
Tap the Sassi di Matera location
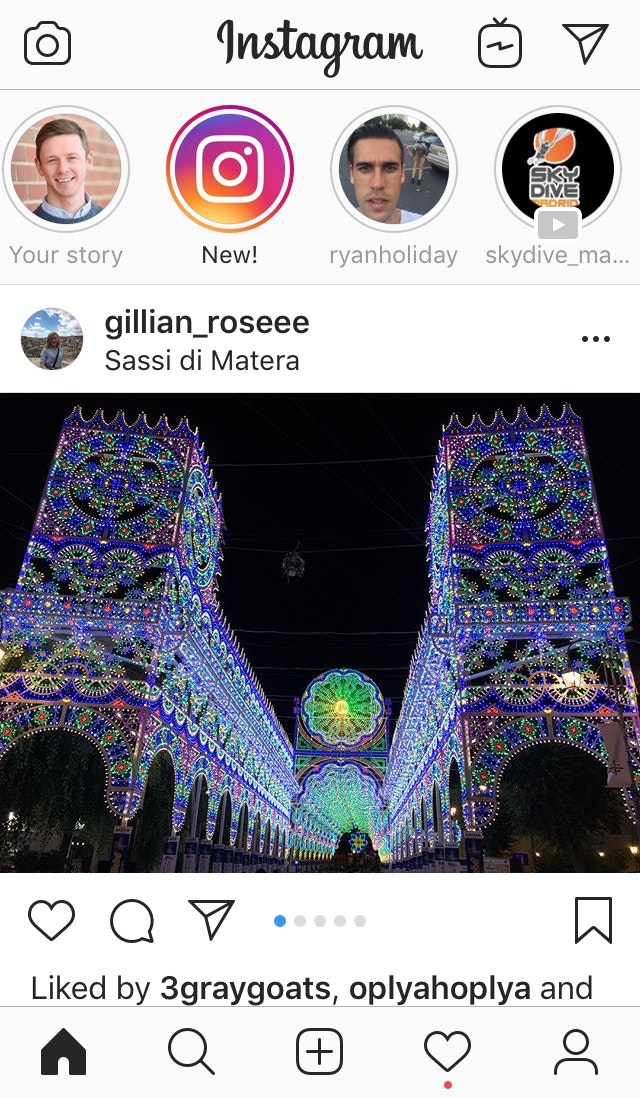[202, 360]
